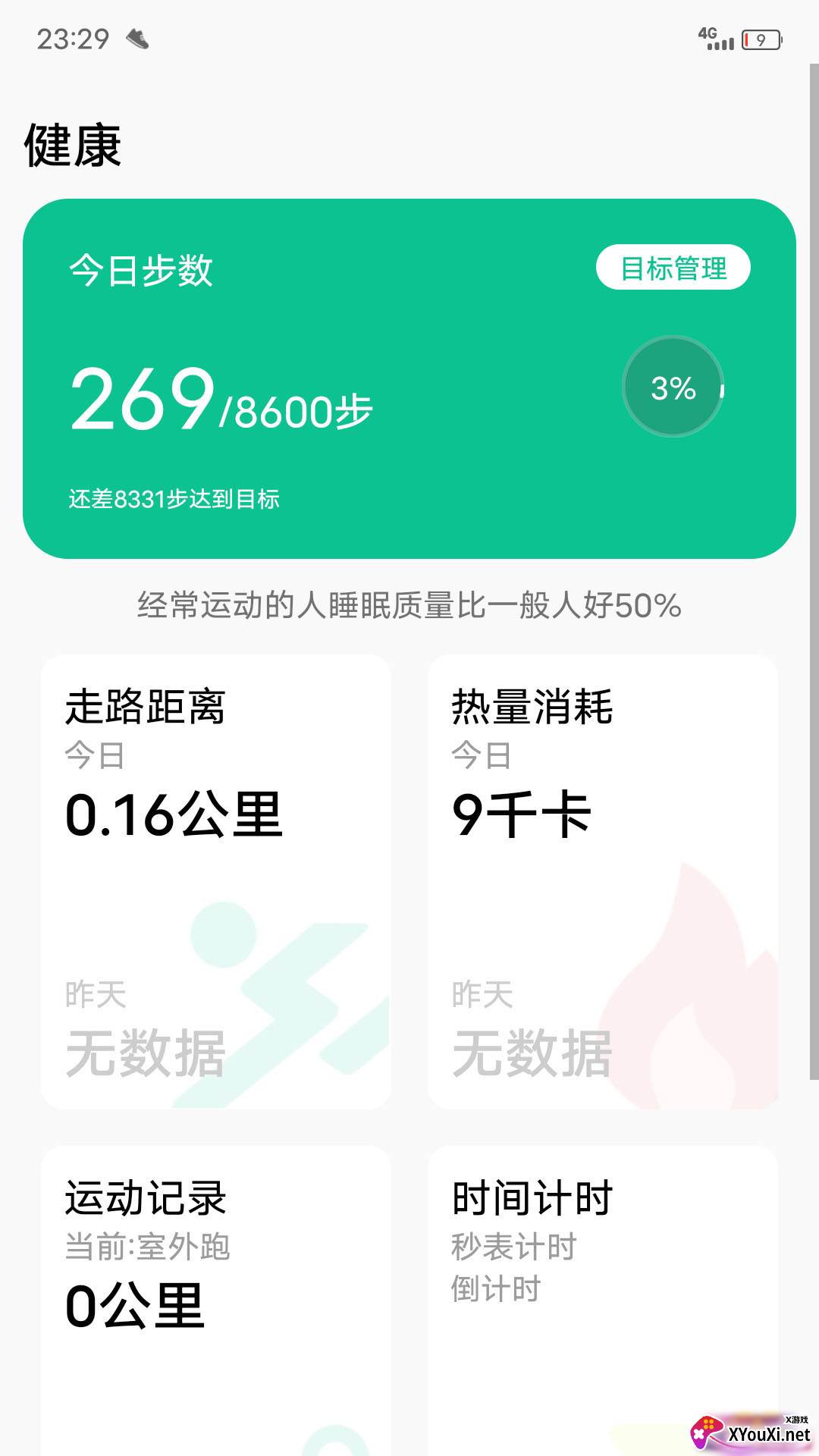Open the 今日步数 steps card
The image size is (819, 1456).
[x=409, y=379]
